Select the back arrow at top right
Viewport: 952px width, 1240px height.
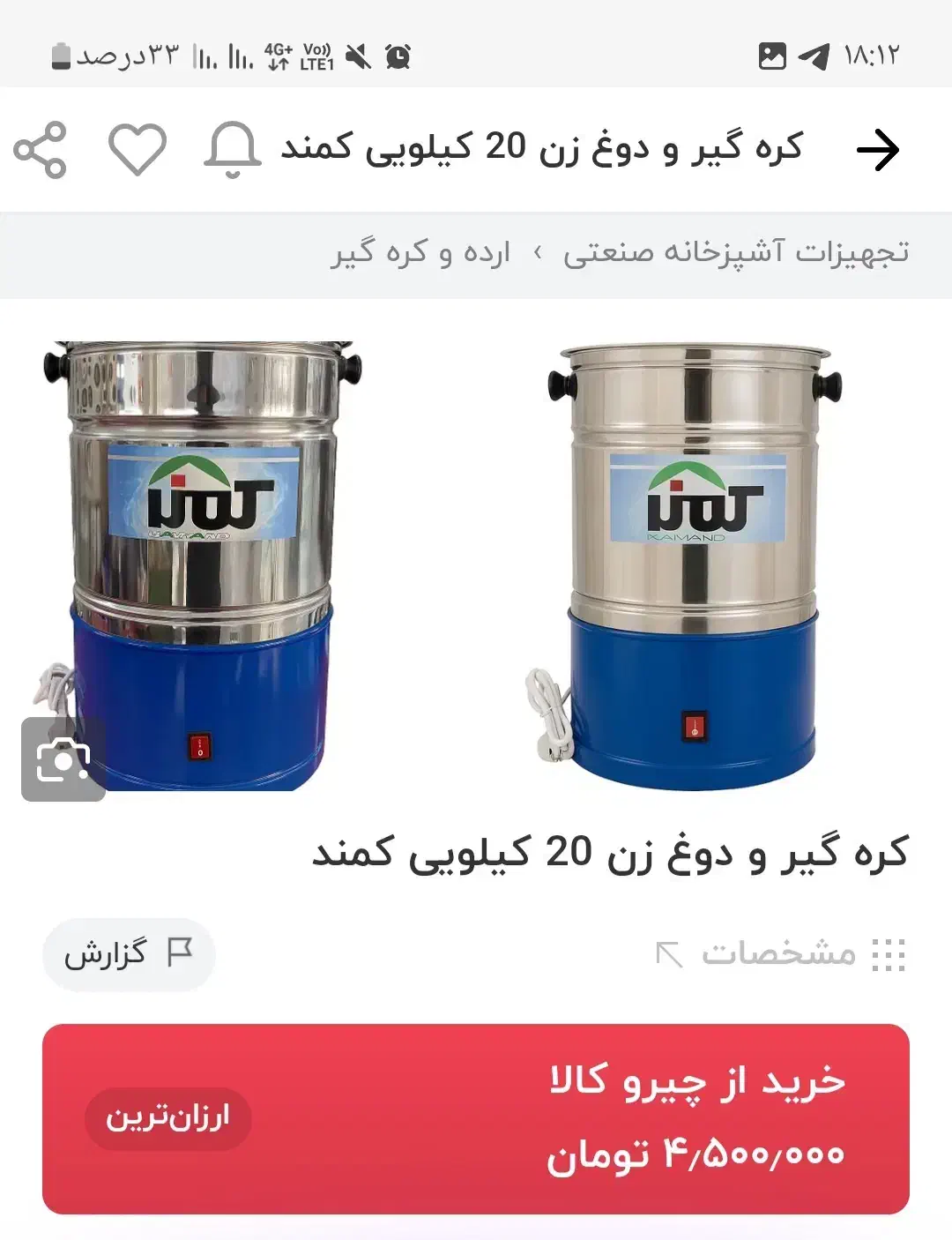click(x=878, y=150)
